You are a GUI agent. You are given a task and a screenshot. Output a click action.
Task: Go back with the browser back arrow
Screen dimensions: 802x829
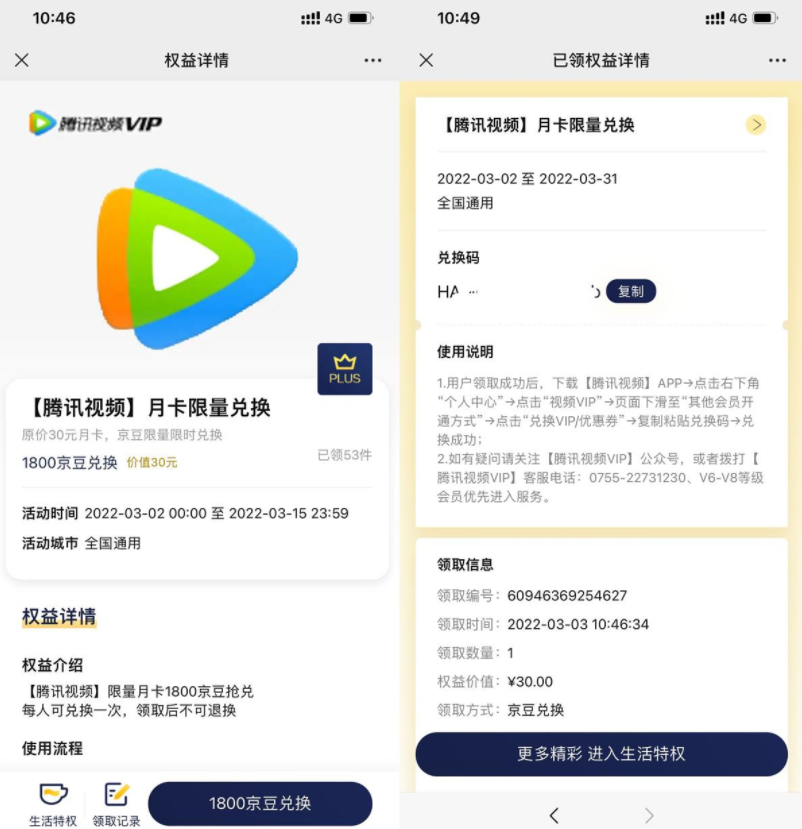[x=554, y=815]
